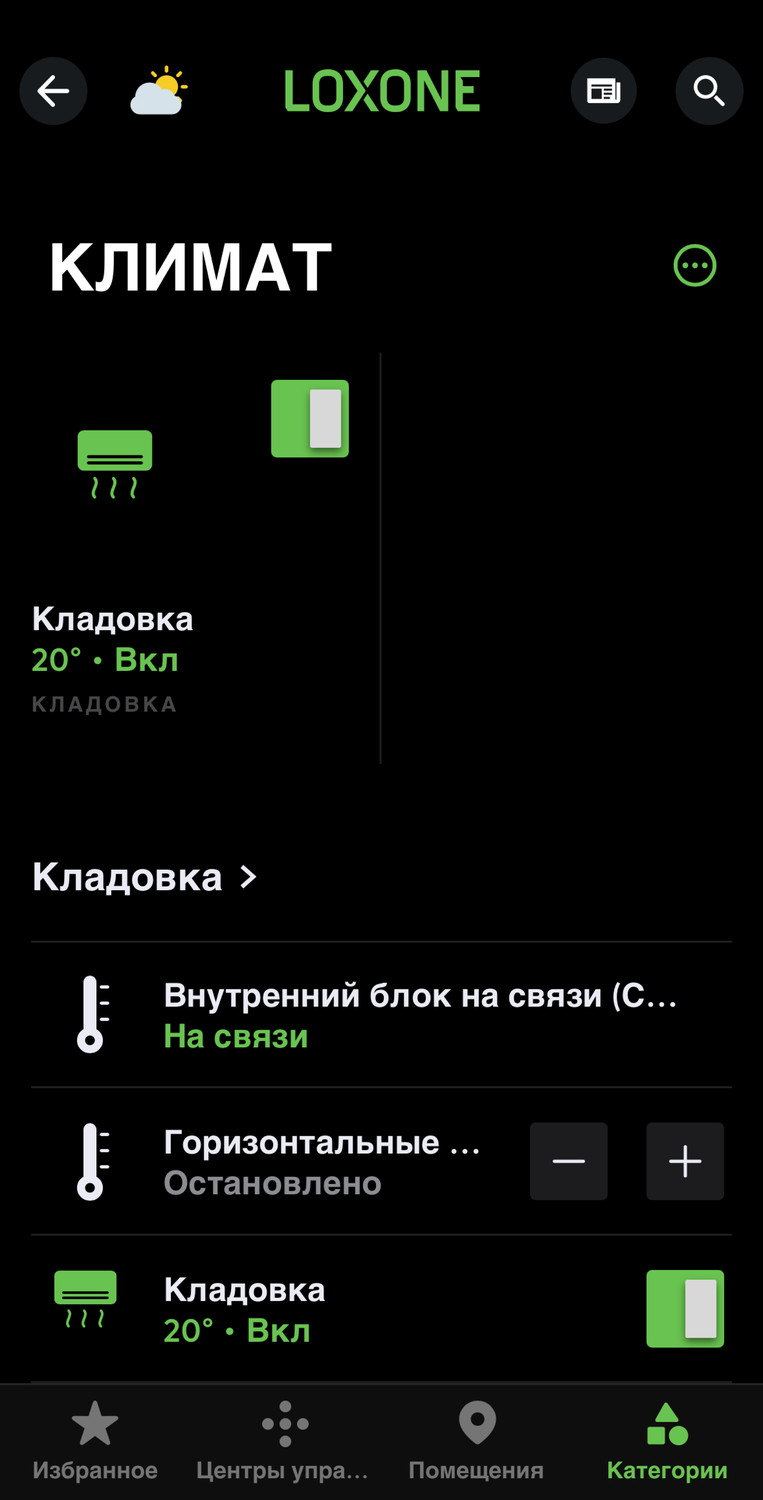Select the Категории tab
The width and height of the screenshot is (763, 1500).
tap(667, 1442)
